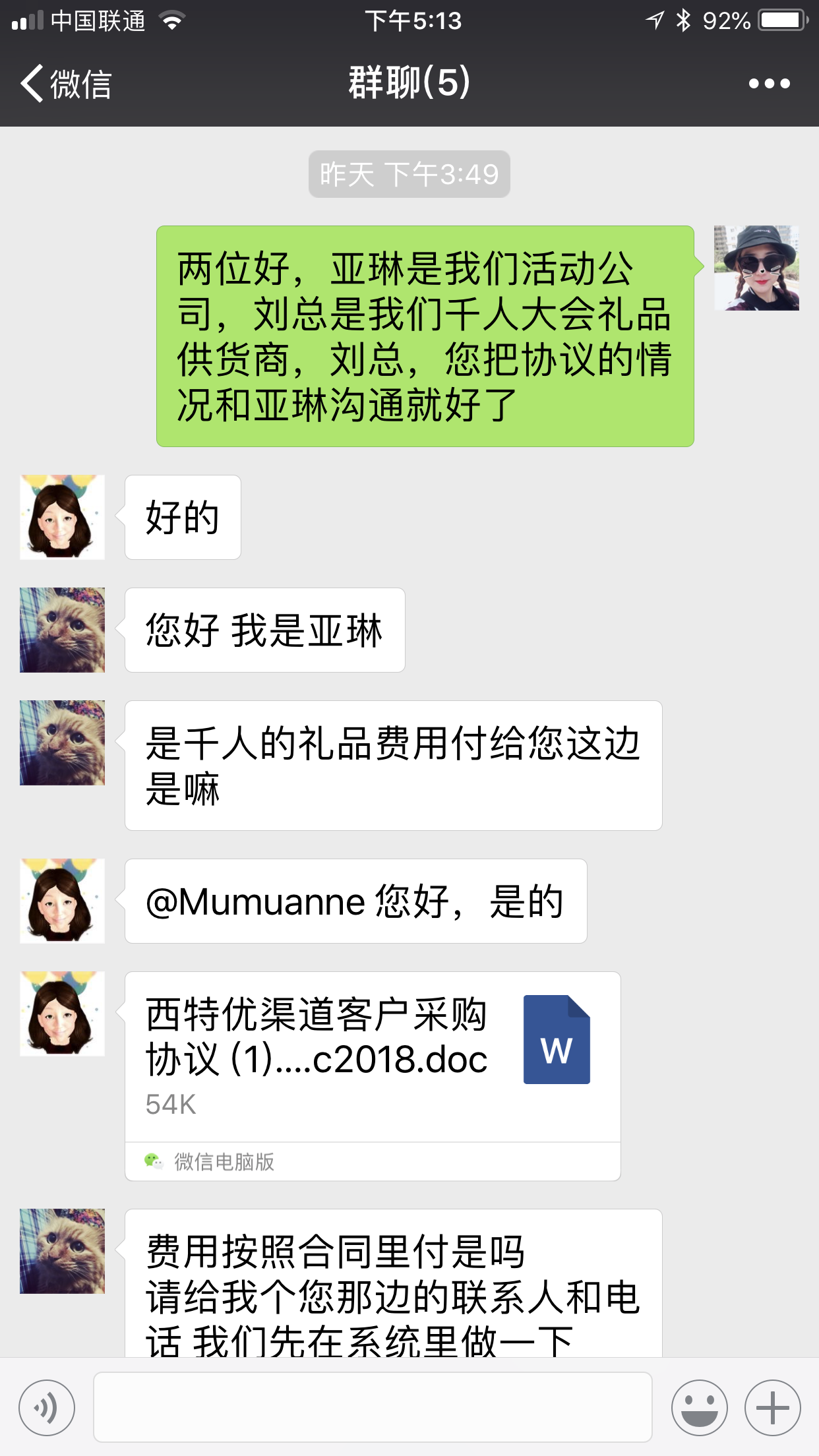Switch to voice message input
The image size is (819, 1456).
pos(47,1407)
